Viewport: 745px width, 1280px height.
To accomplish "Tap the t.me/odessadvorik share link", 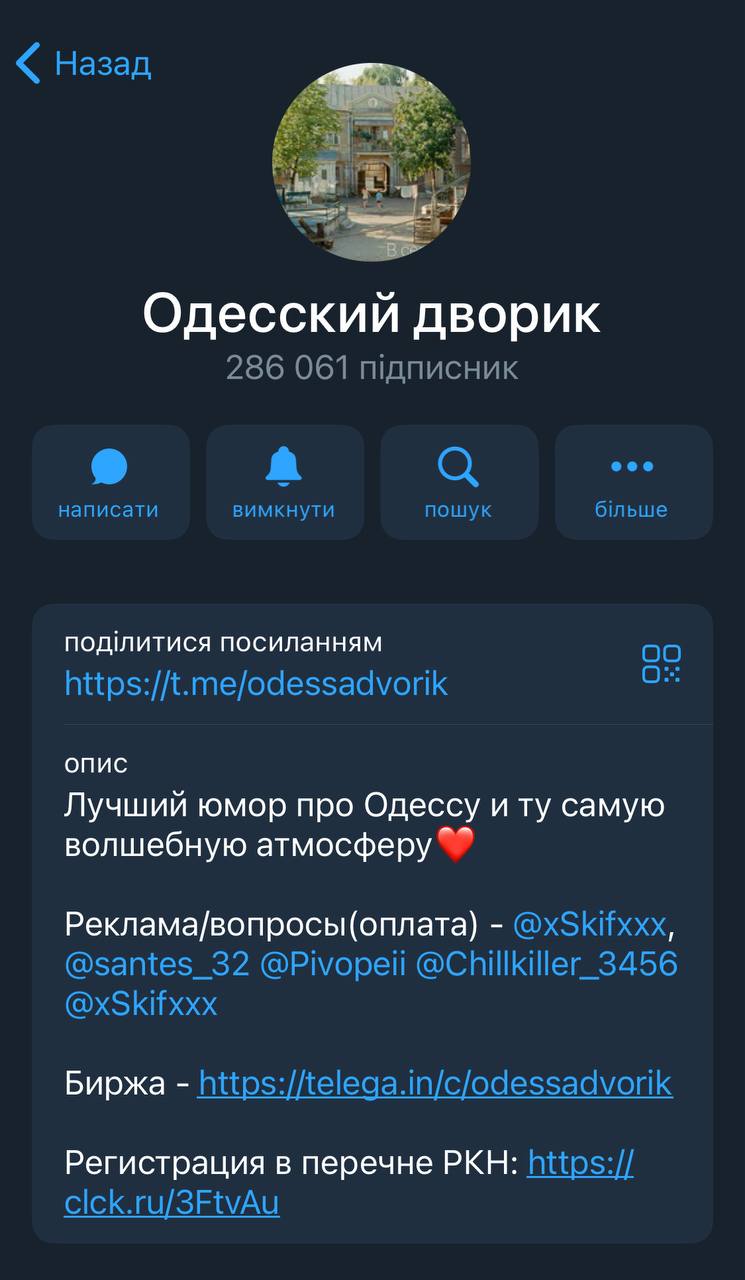I will tap(256, 684).
